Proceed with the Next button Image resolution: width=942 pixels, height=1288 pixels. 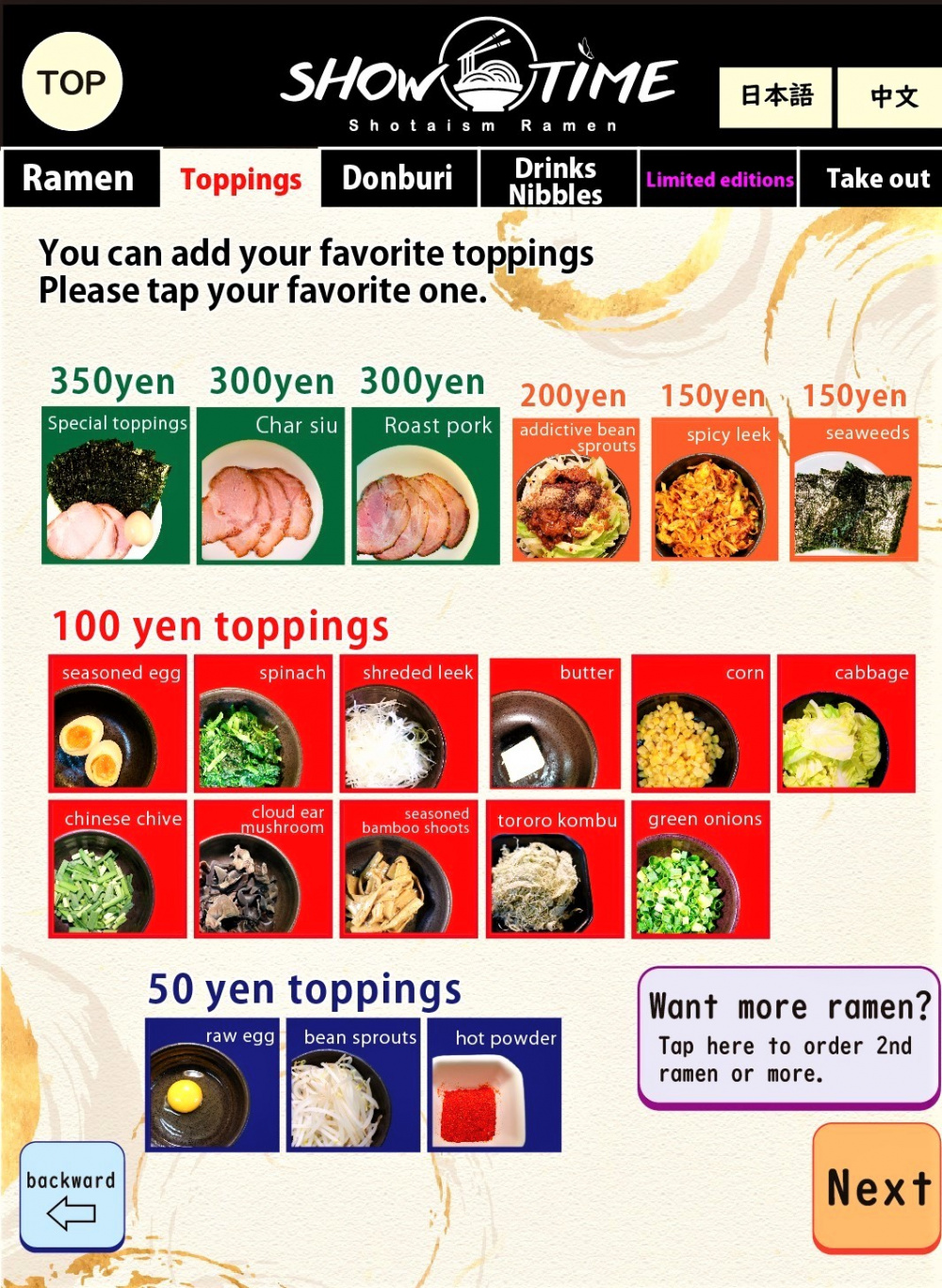click(876, 1188)
